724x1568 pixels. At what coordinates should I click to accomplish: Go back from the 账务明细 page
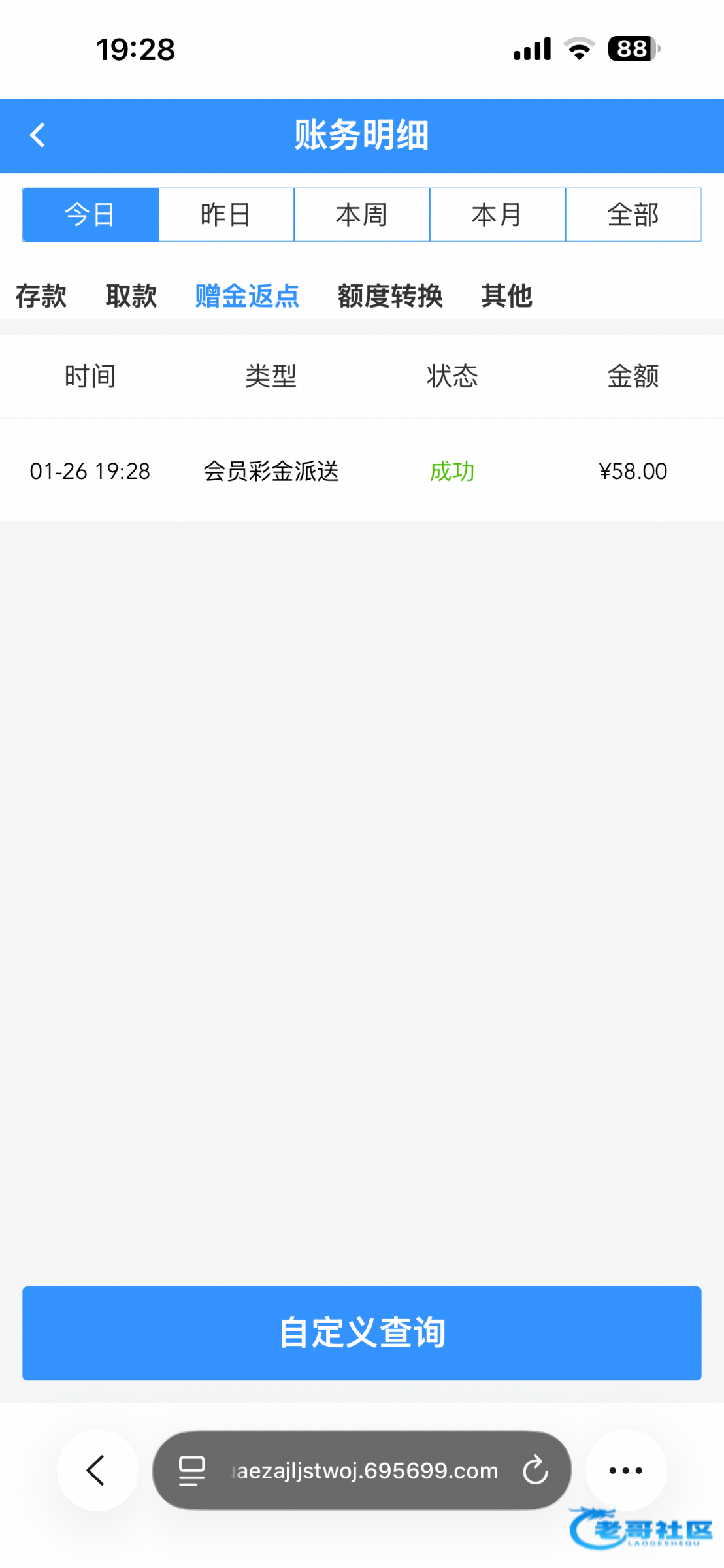38,135
